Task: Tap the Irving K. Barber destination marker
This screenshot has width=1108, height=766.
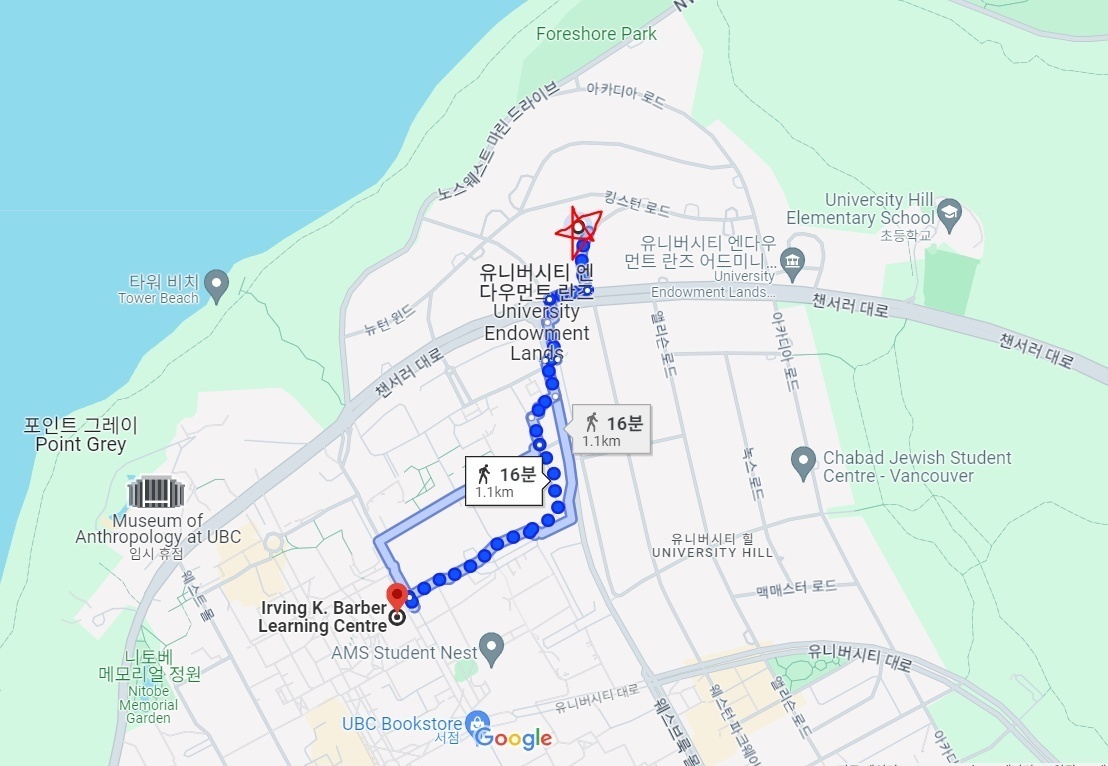Action: point(397,598)
